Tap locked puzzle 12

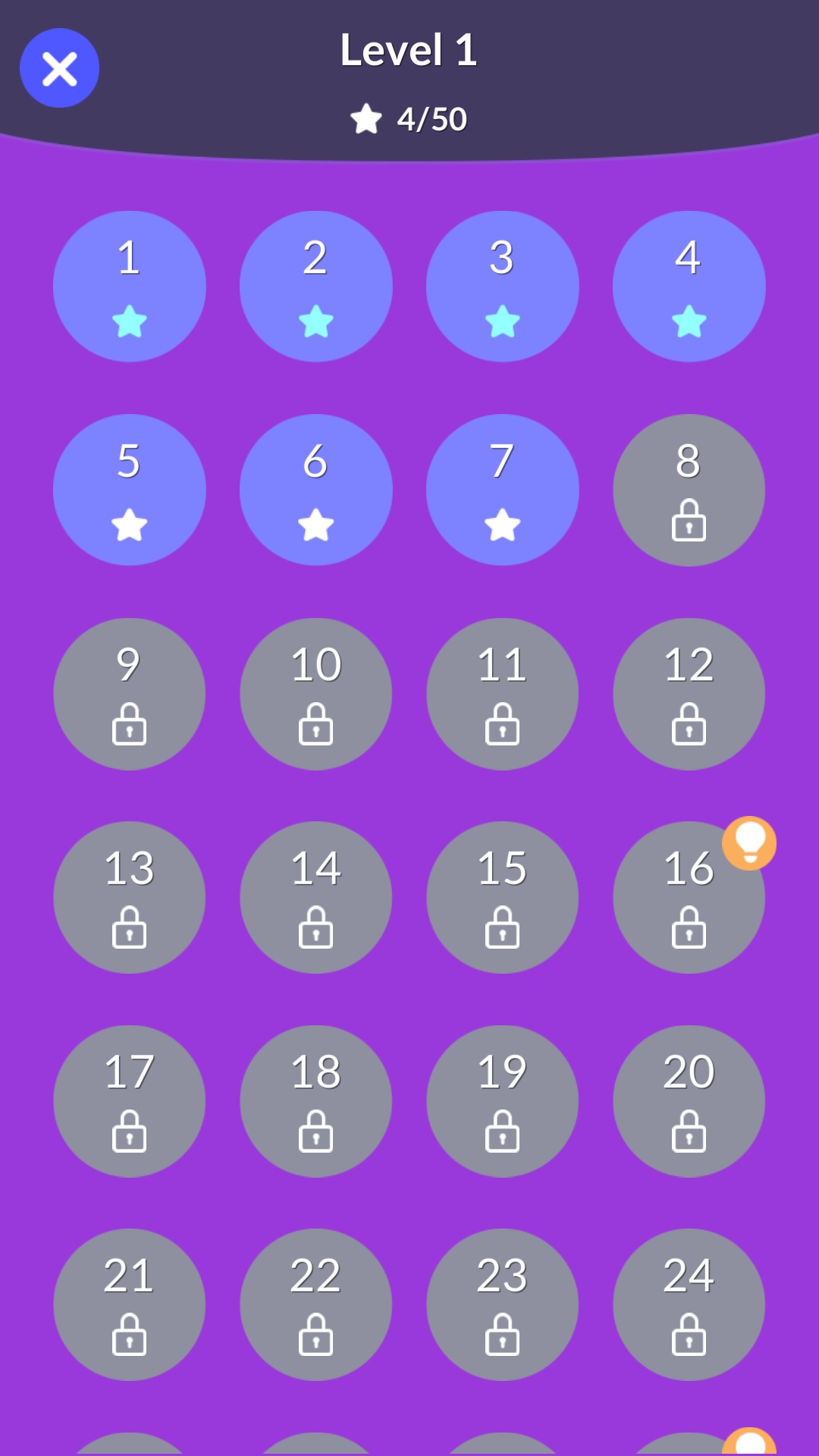point(689,694)
